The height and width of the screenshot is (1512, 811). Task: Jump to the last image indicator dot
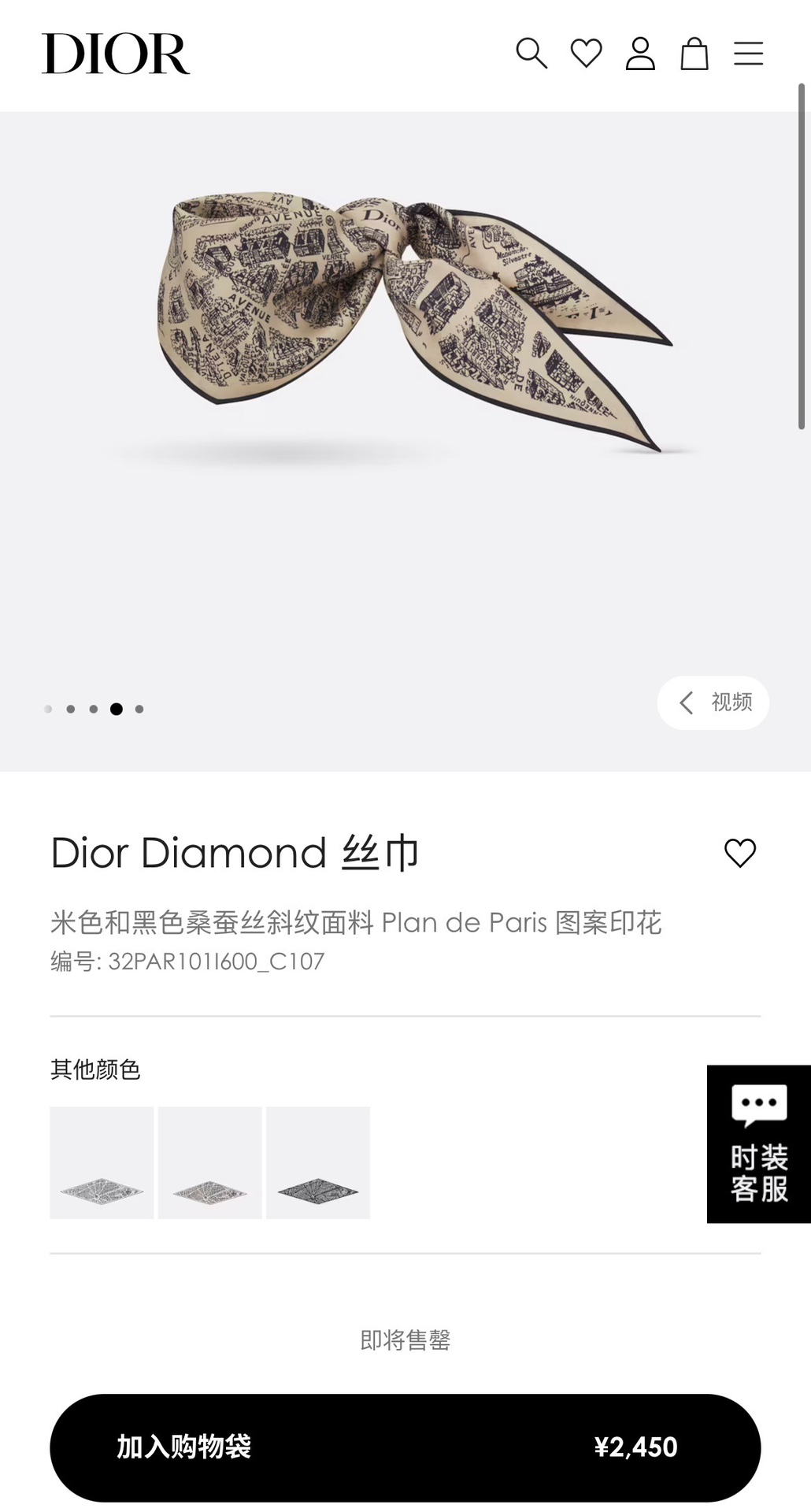click(139, 709)
